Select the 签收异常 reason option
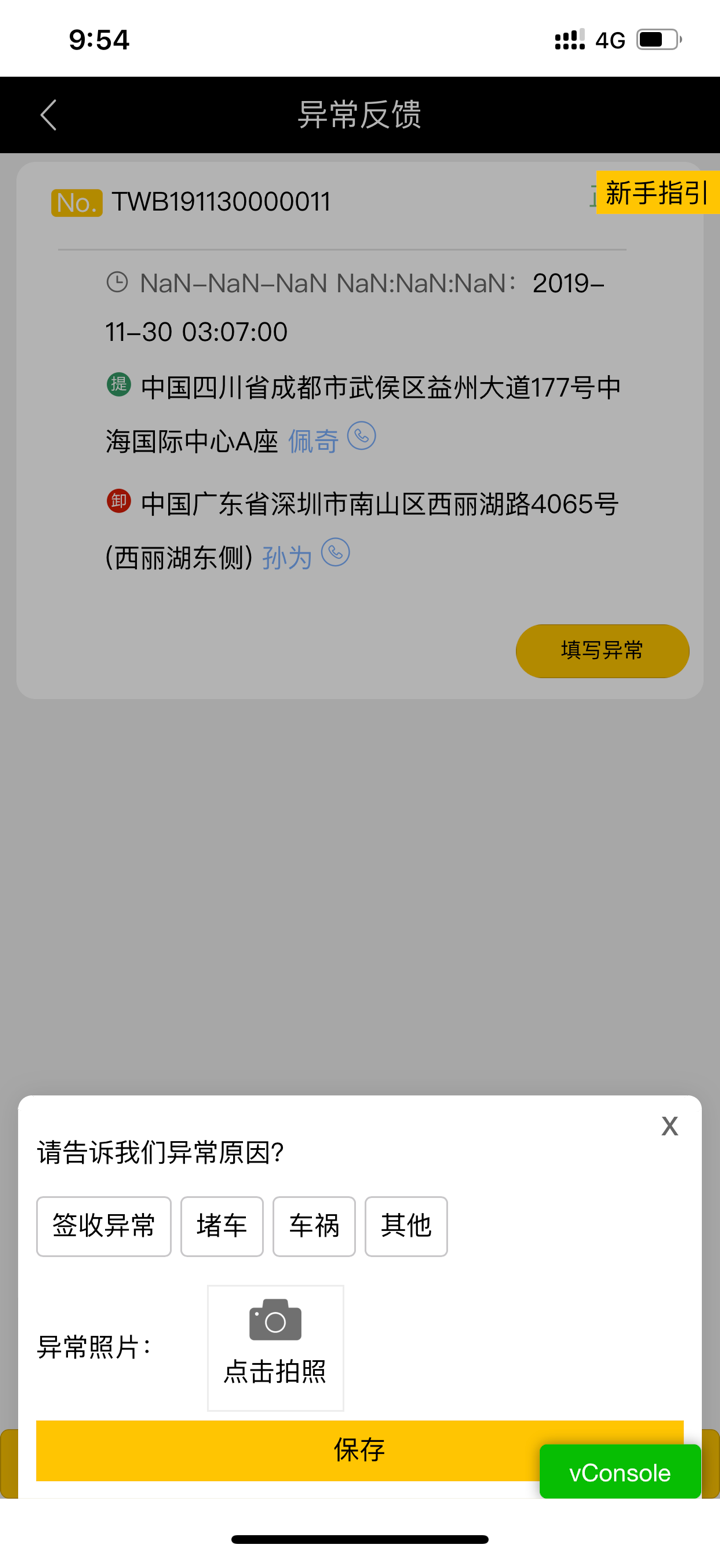The image size is (720, 1558). [103, 1226]
